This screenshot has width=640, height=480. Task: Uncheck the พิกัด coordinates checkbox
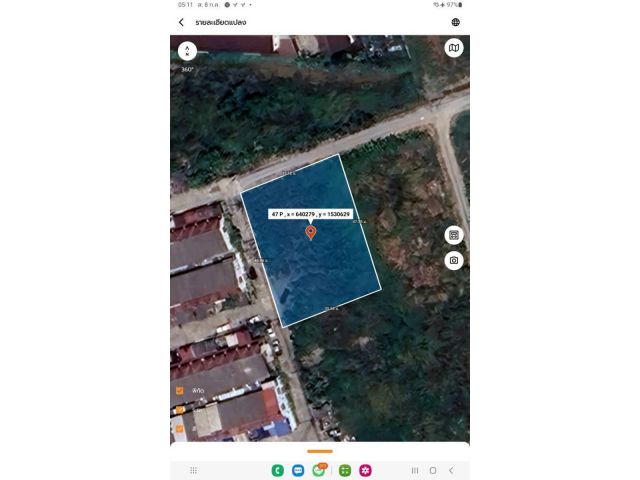click(180, 391)
